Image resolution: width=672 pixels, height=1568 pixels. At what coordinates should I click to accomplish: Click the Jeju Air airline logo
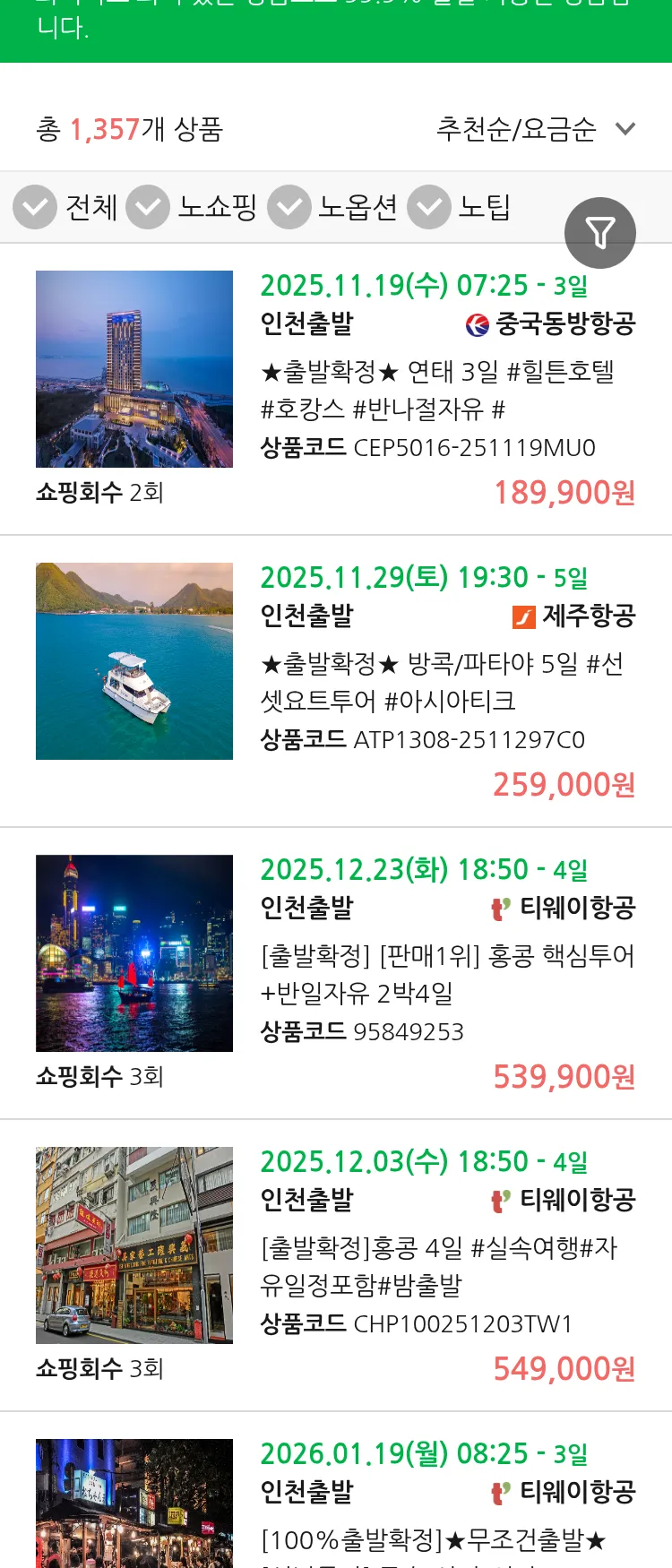(x=526, y=616)
